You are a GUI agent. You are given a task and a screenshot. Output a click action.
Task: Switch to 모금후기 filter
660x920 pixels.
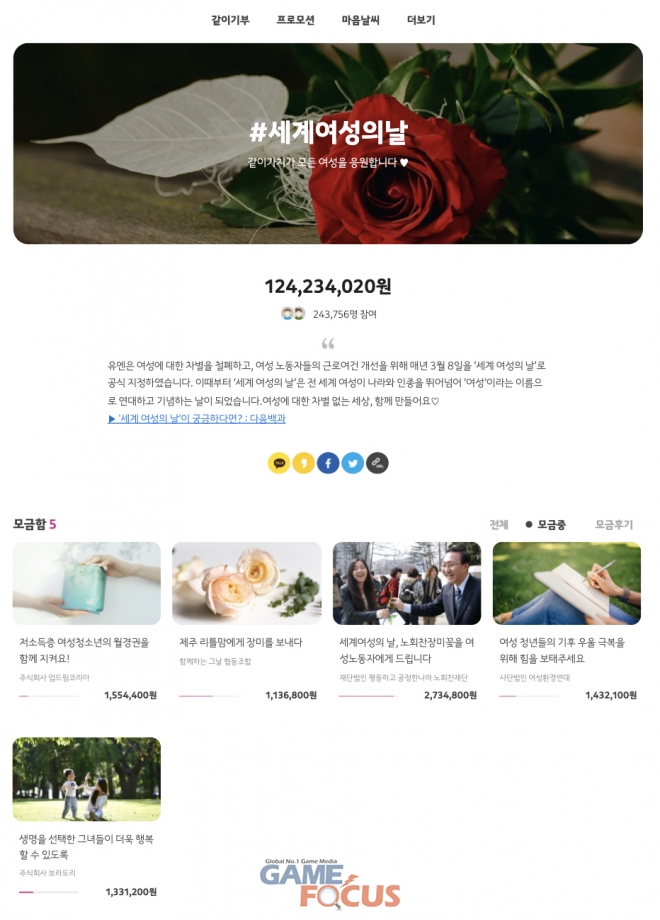click(614, 525)
